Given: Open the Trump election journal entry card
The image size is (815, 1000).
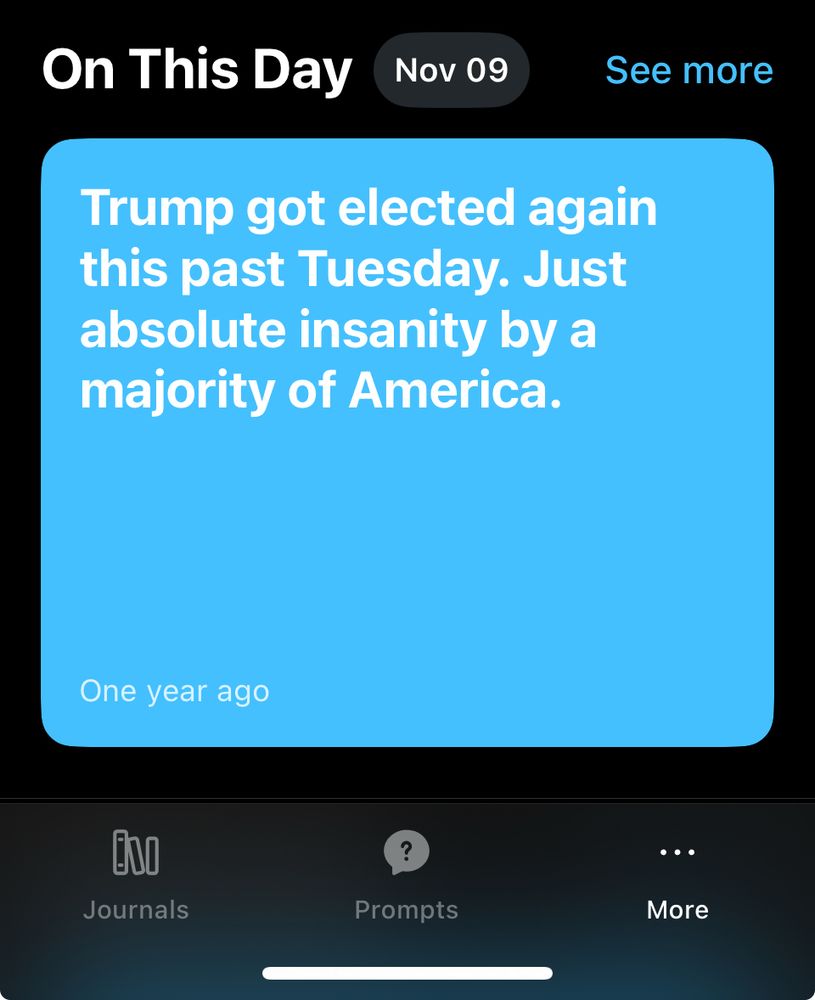Looking at the screenshot, I should [407, 440].
